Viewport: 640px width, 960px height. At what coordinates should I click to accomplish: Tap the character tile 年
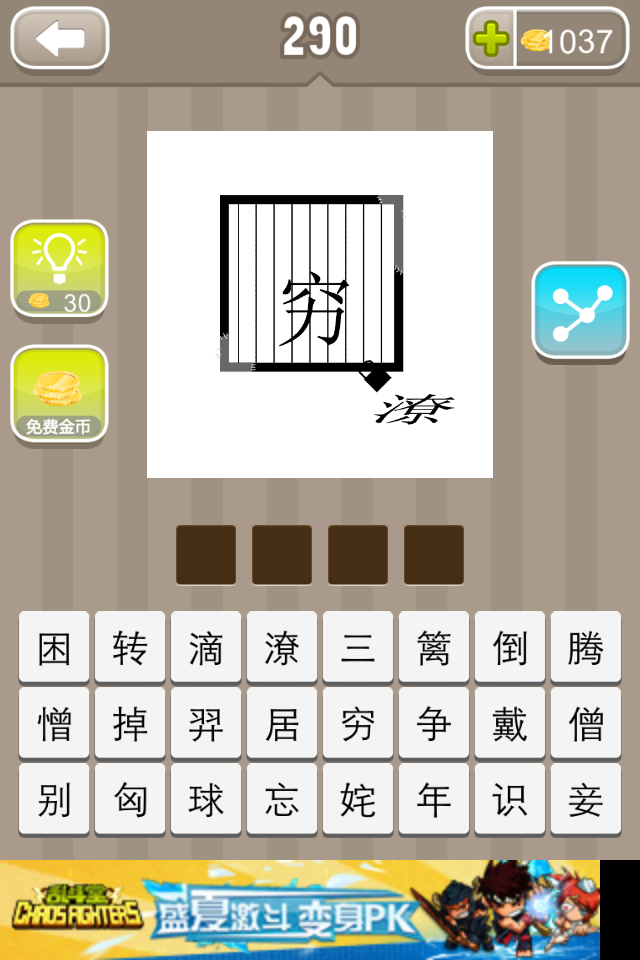[x=434, y=800]
